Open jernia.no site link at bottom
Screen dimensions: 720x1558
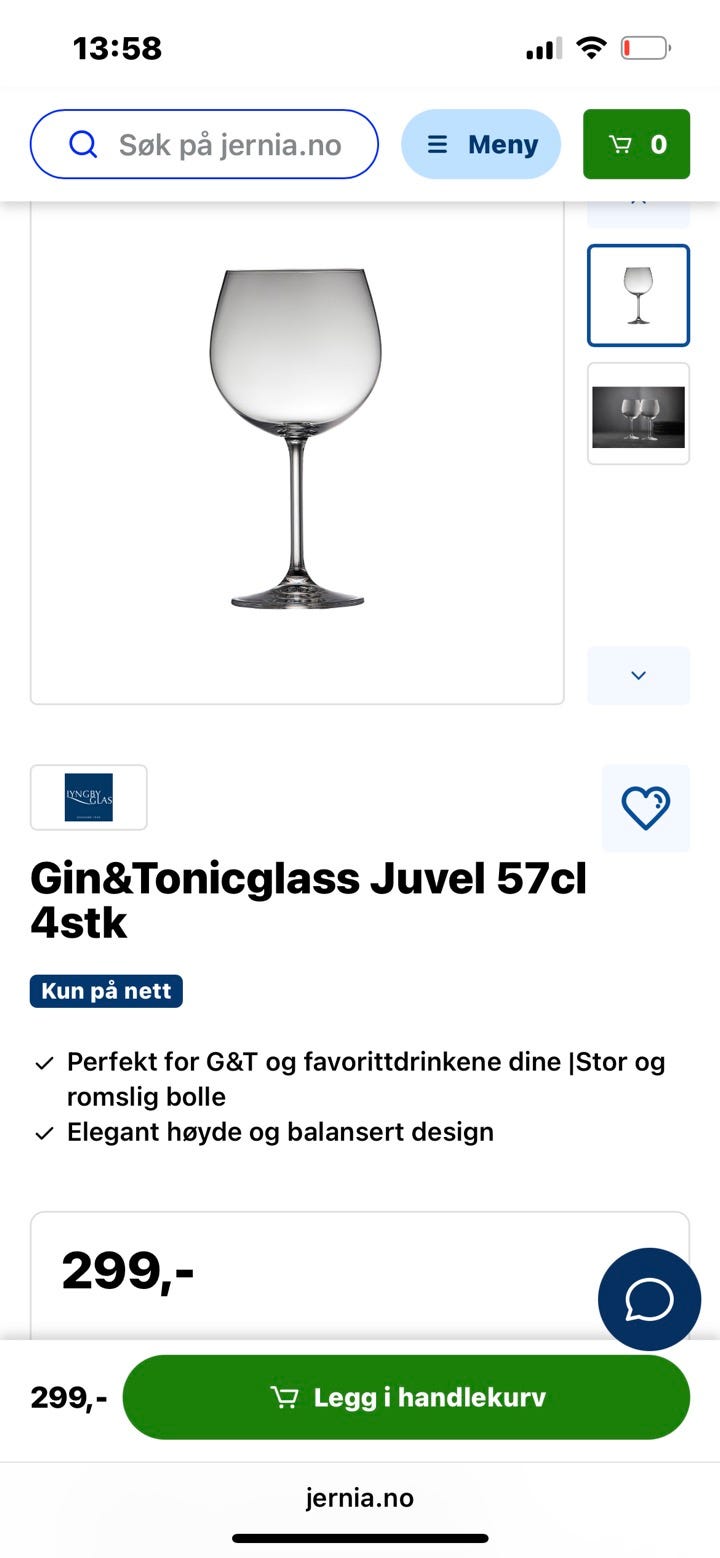pos(359,1497)
